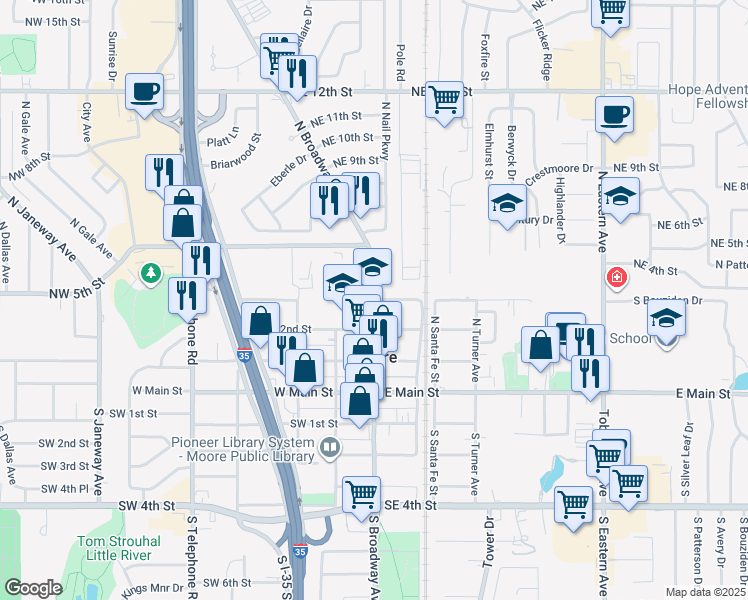Select the park tree marker near NW 5th St
Image resolution: width=748 pixels, height=600 pixels.
(151, 273)
